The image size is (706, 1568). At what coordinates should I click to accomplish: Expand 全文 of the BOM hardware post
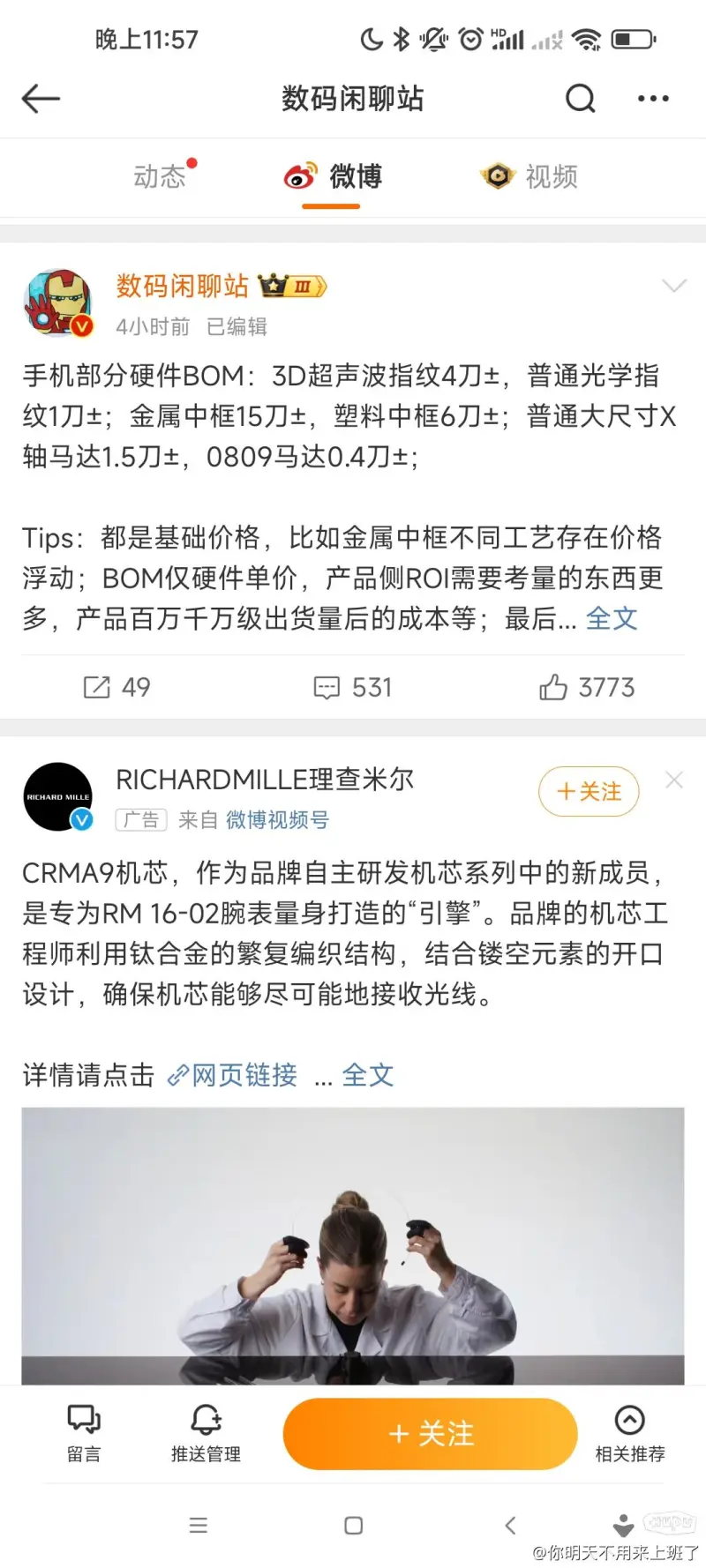click(612, 619)
